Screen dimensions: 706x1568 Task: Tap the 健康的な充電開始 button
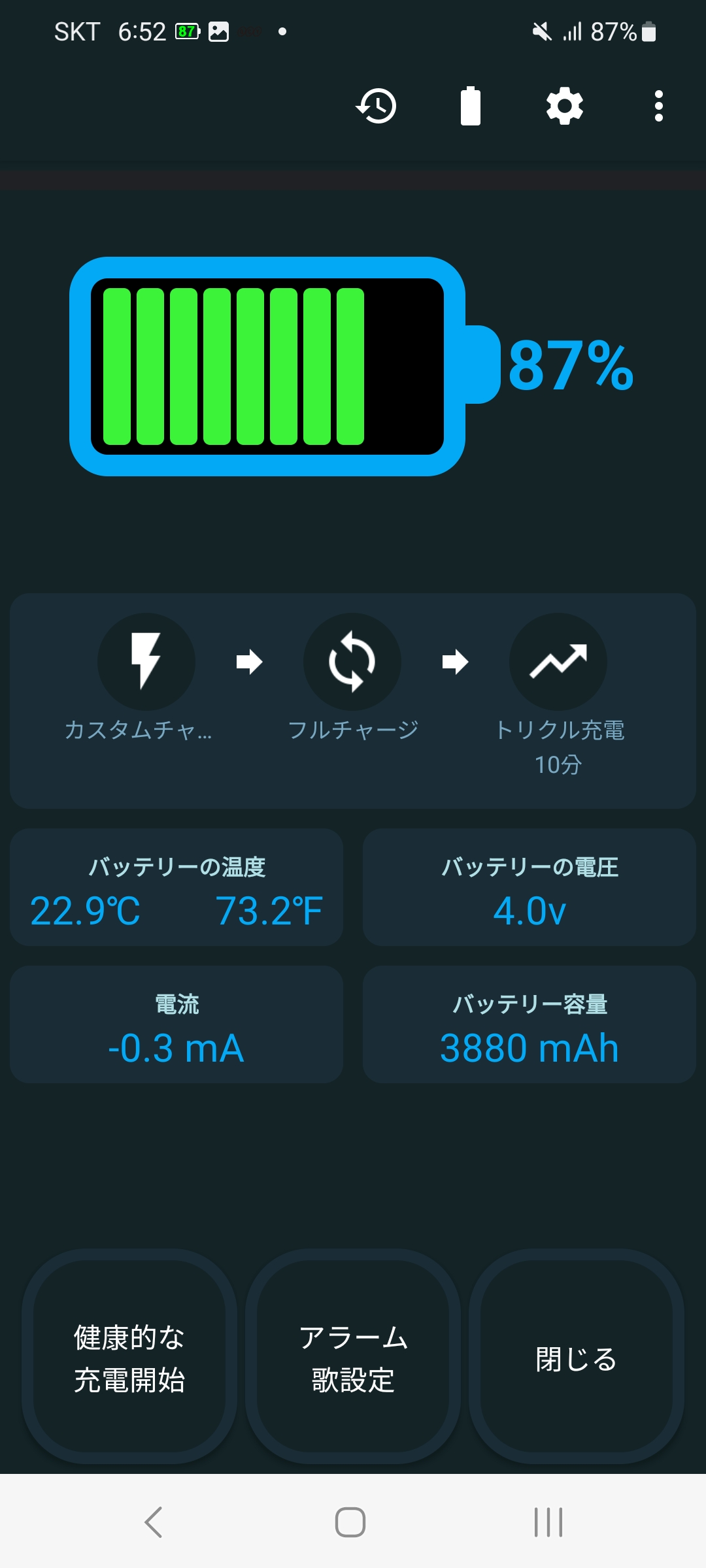129,1358
